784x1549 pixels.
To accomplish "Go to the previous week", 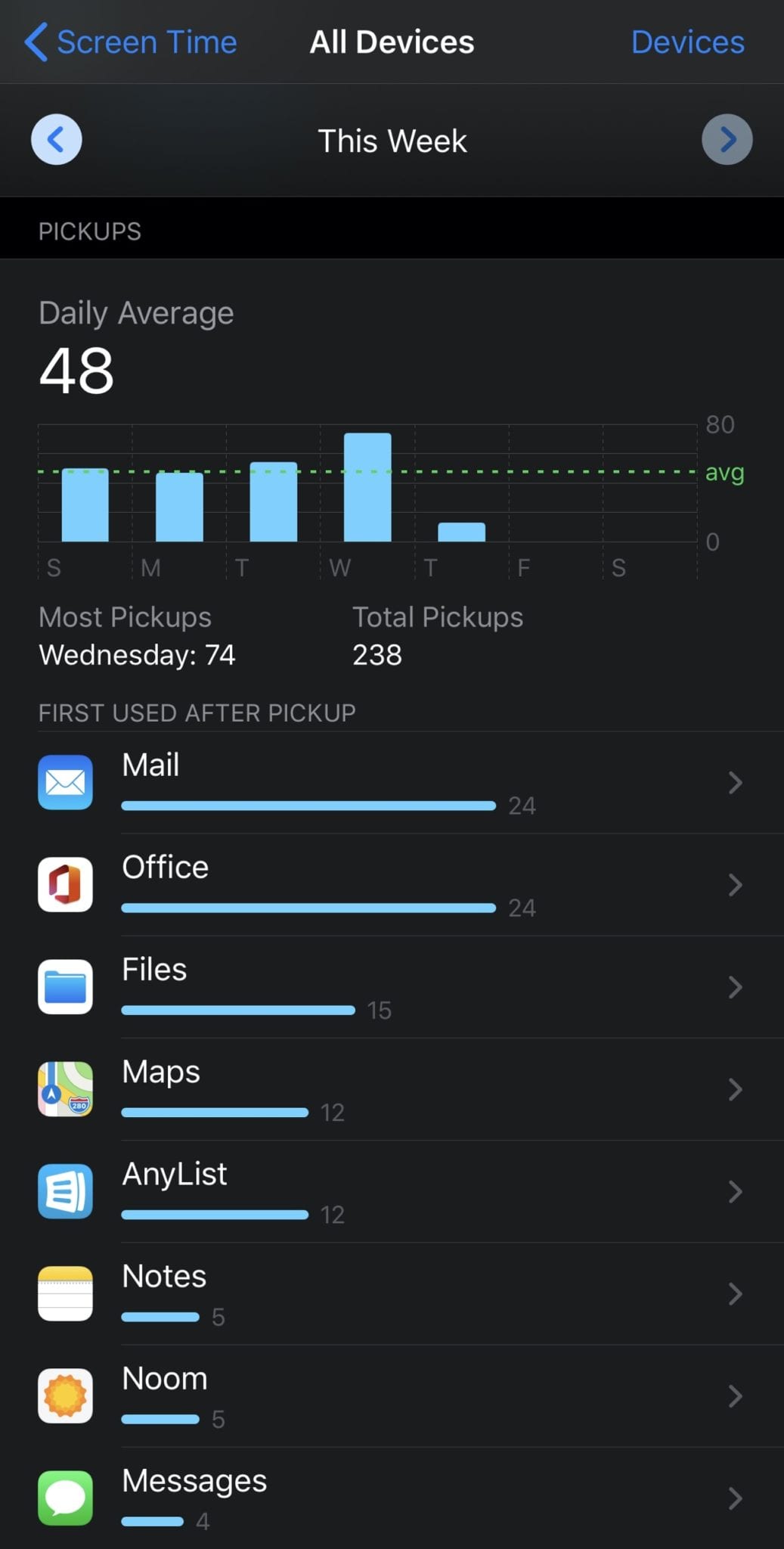I will click(56, 139).
